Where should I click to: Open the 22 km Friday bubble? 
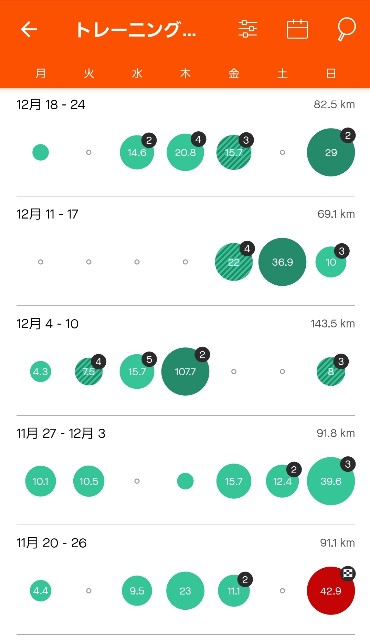click(x=234, y=262)
